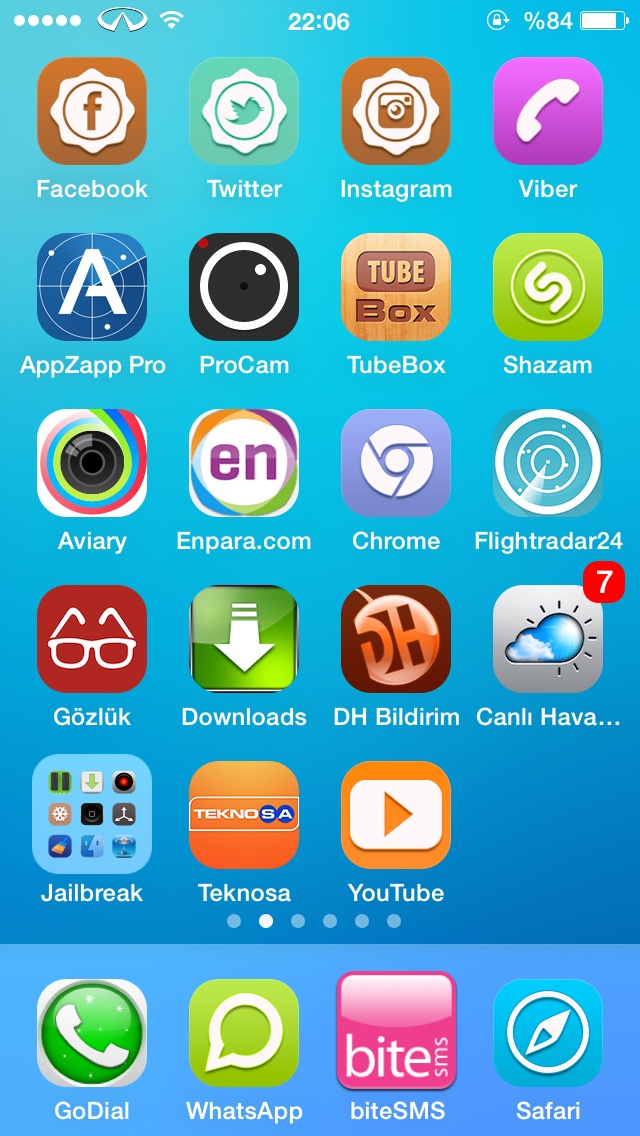
Task: Launch Safari from the dock
Action: click(x=548, y=1033)
